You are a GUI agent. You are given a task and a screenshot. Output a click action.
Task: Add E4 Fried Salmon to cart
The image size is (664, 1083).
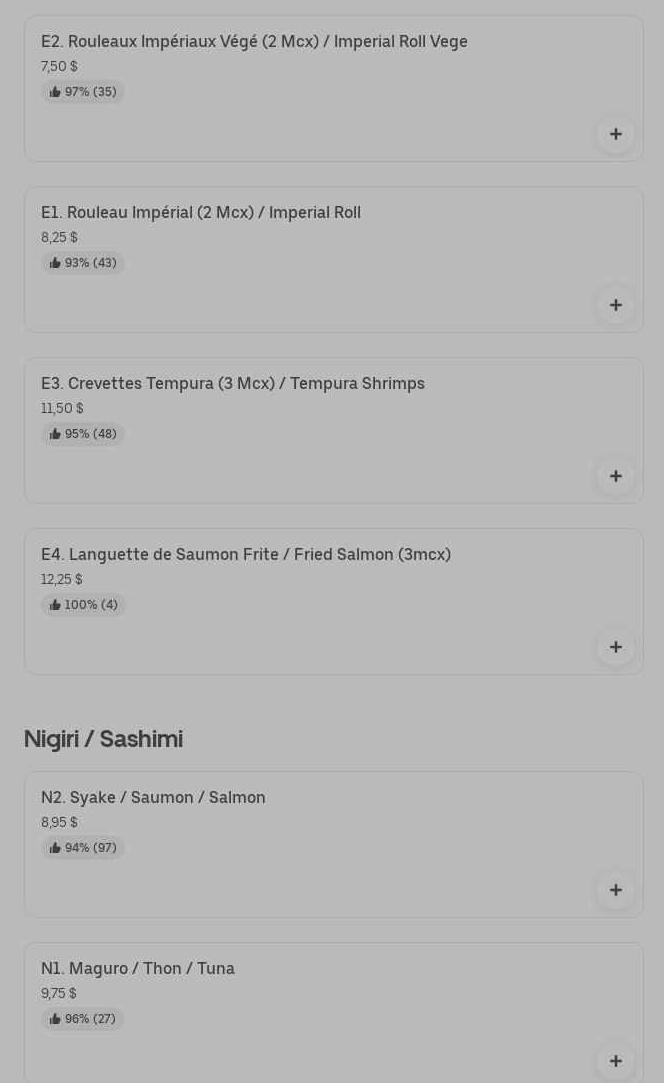coord(616,647)
